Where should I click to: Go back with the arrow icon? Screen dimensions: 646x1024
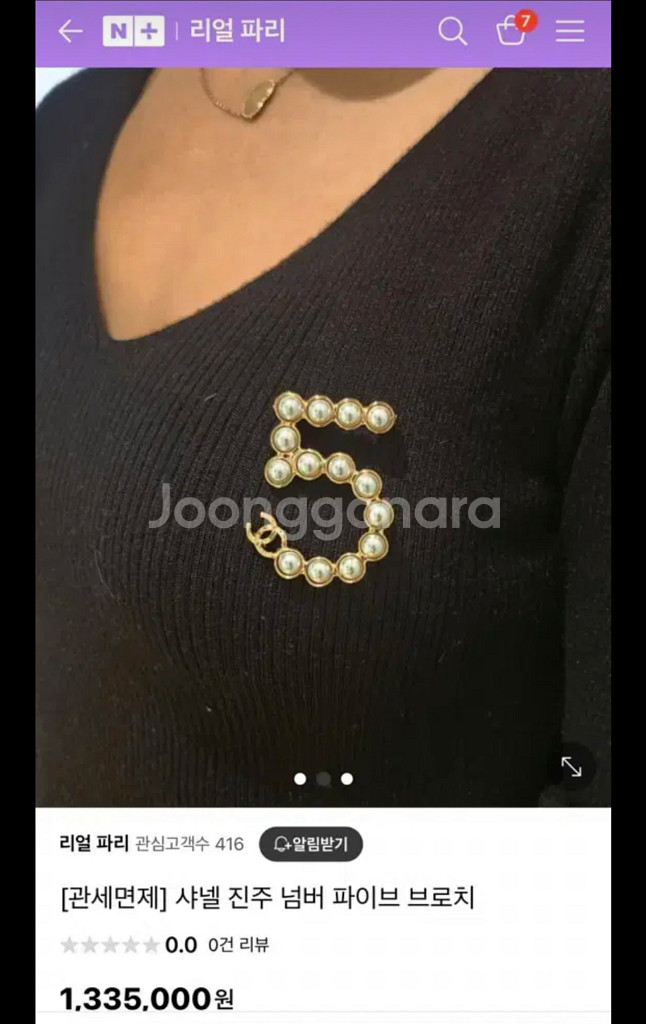70,31
